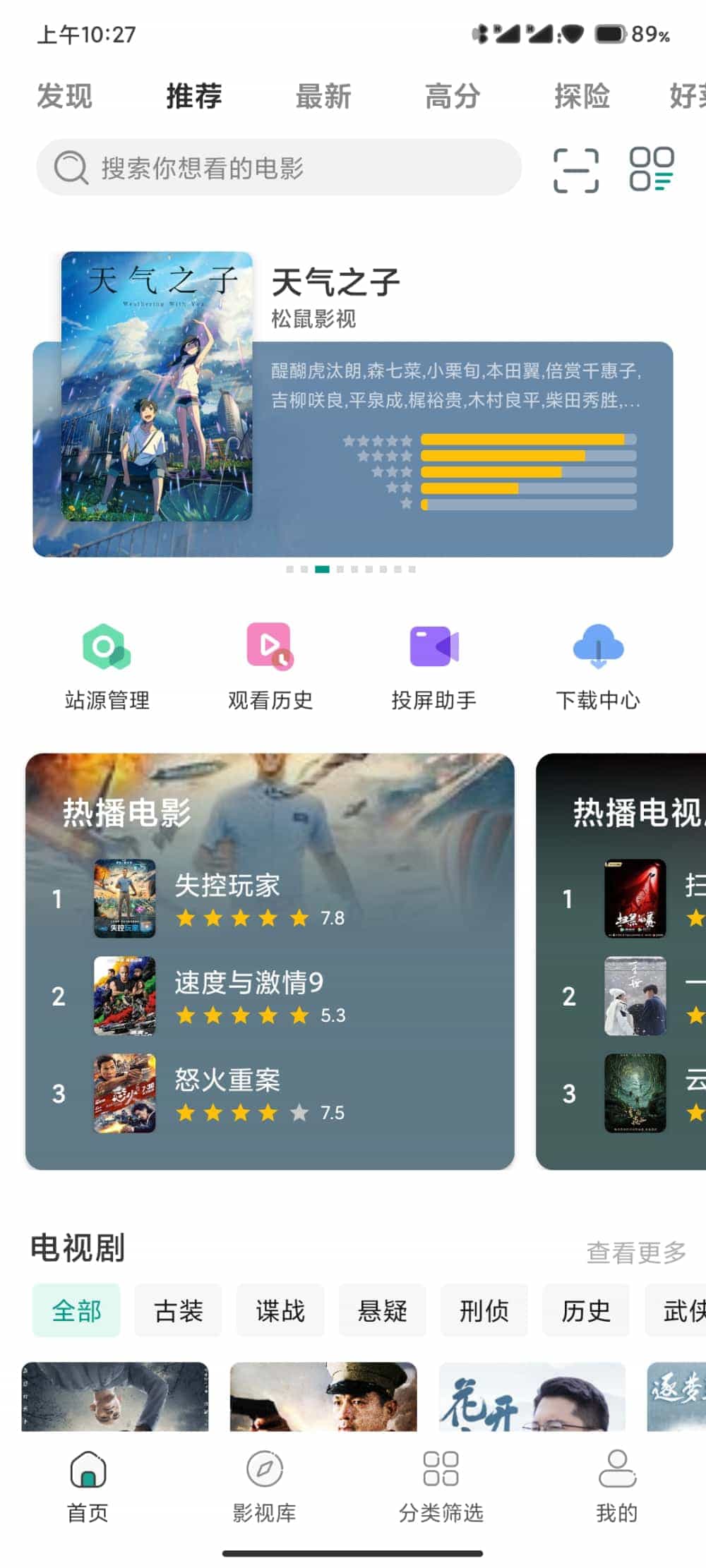Open 站源管理 shortcut

click(x=107, y=666)
